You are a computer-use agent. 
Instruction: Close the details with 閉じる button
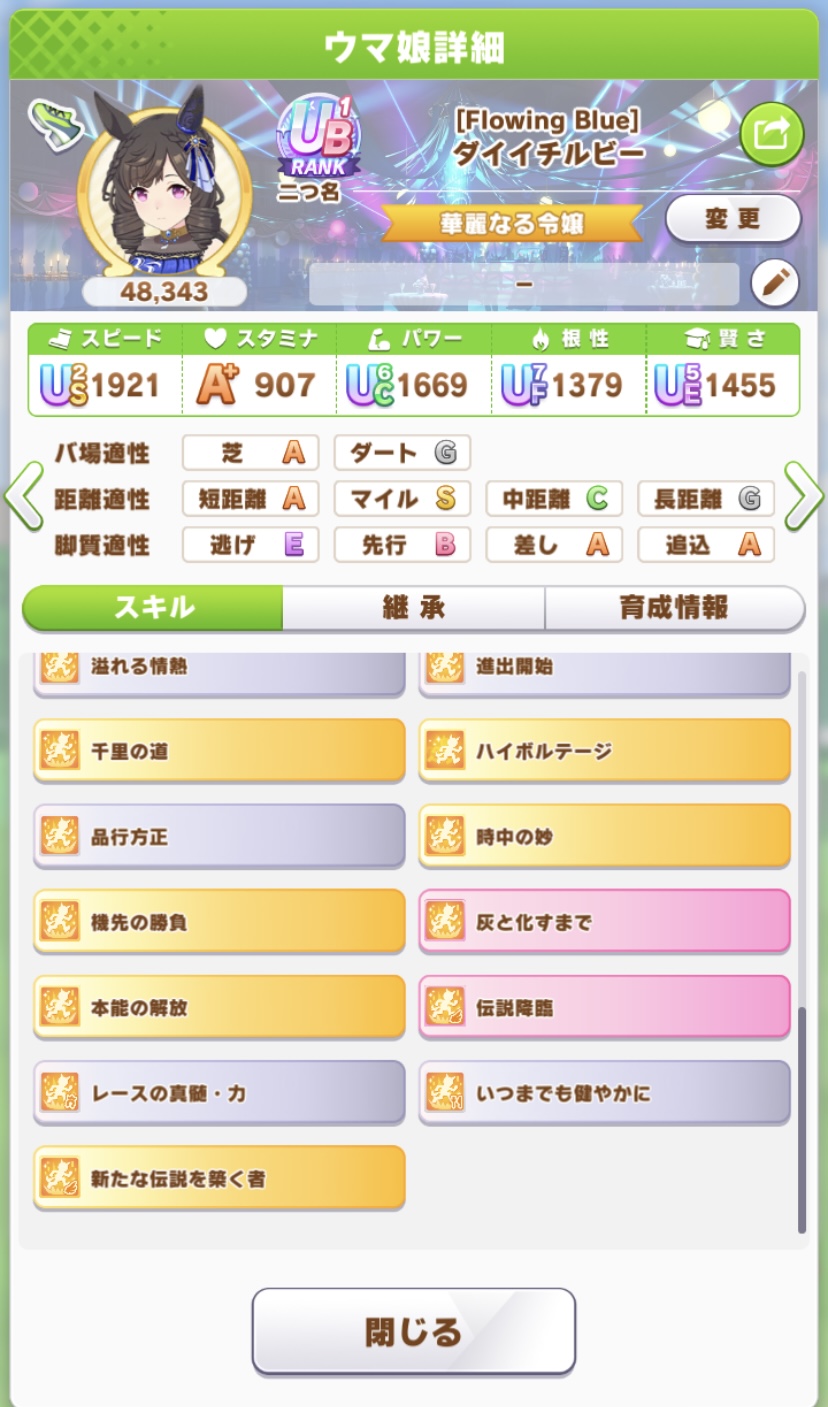tap(413, 1331)
